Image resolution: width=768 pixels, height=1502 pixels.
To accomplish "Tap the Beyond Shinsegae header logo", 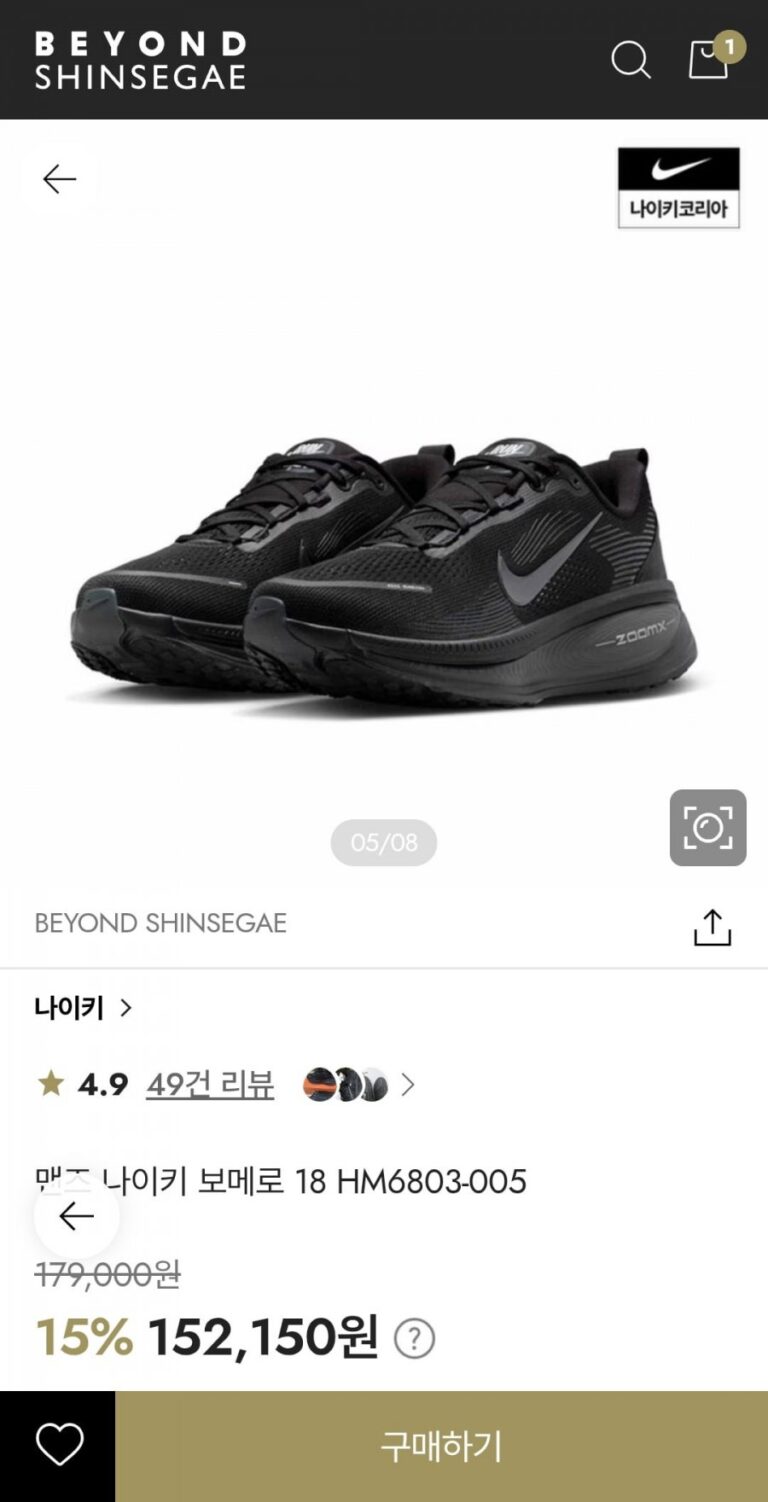I will (140, 60).
